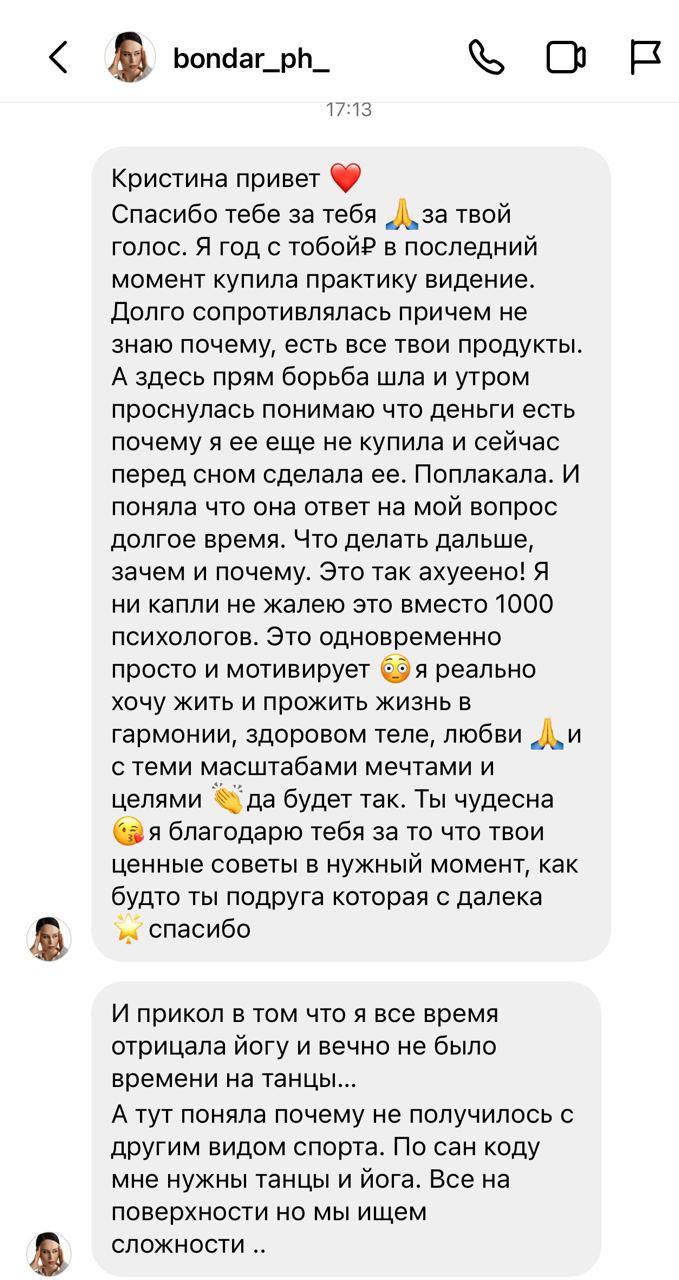
Task: Go back to the inbox
Action: [x=58, y=58]
